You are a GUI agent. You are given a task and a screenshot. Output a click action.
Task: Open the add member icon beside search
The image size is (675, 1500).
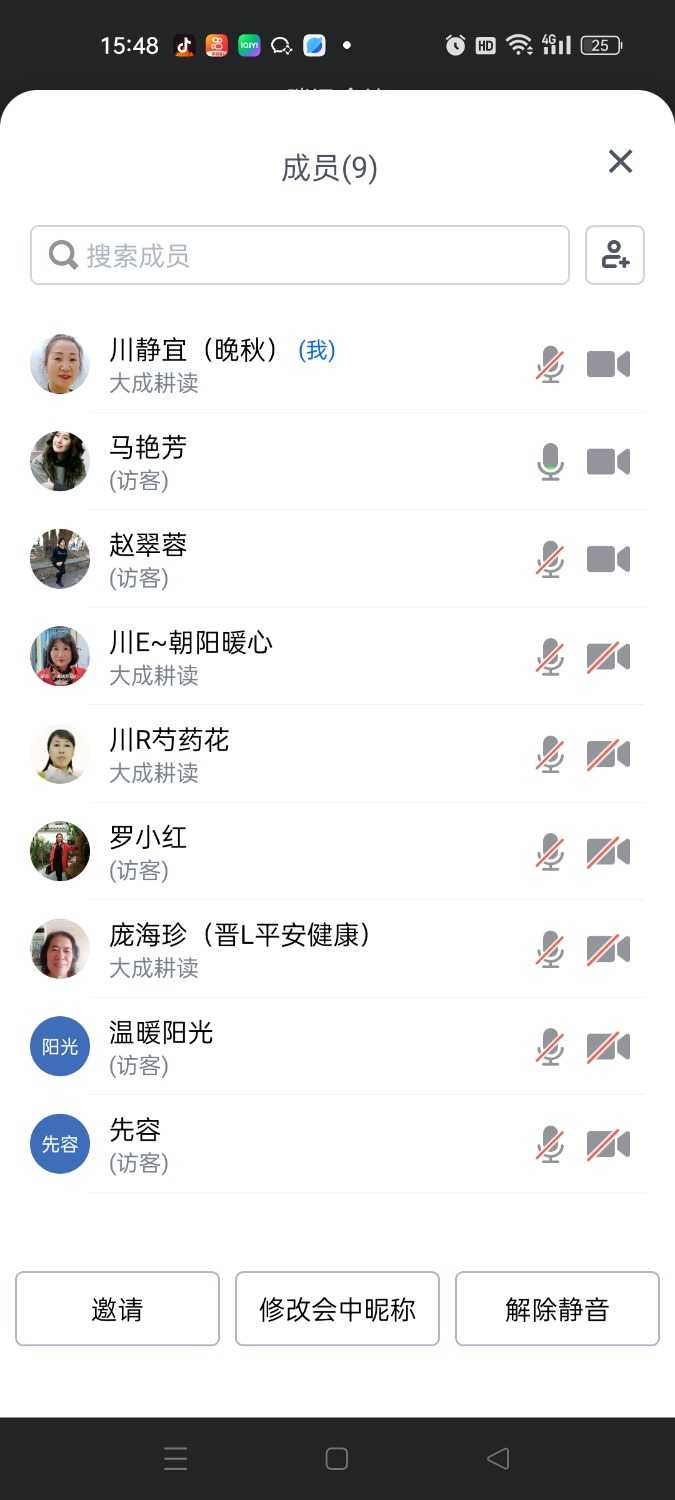point(614,255)
